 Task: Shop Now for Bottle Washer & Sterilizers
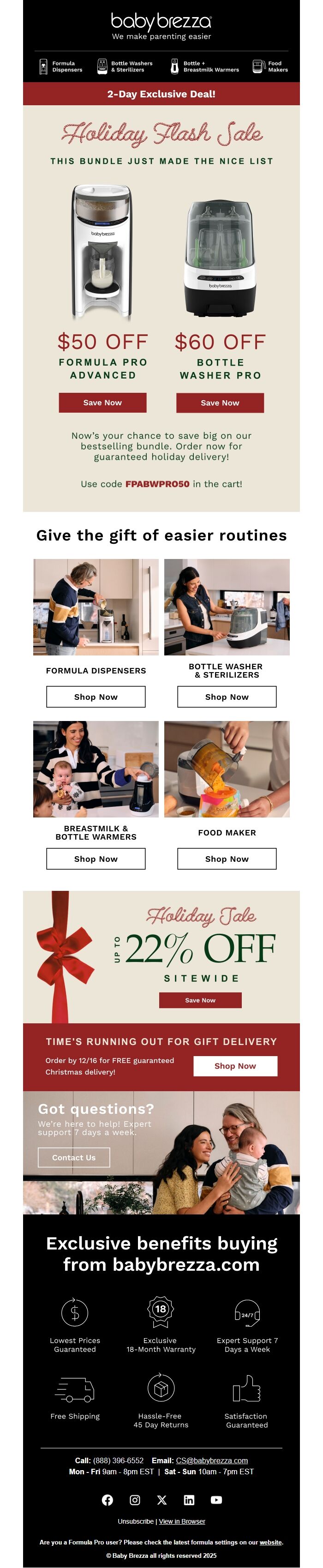click(x=226, y=697)
